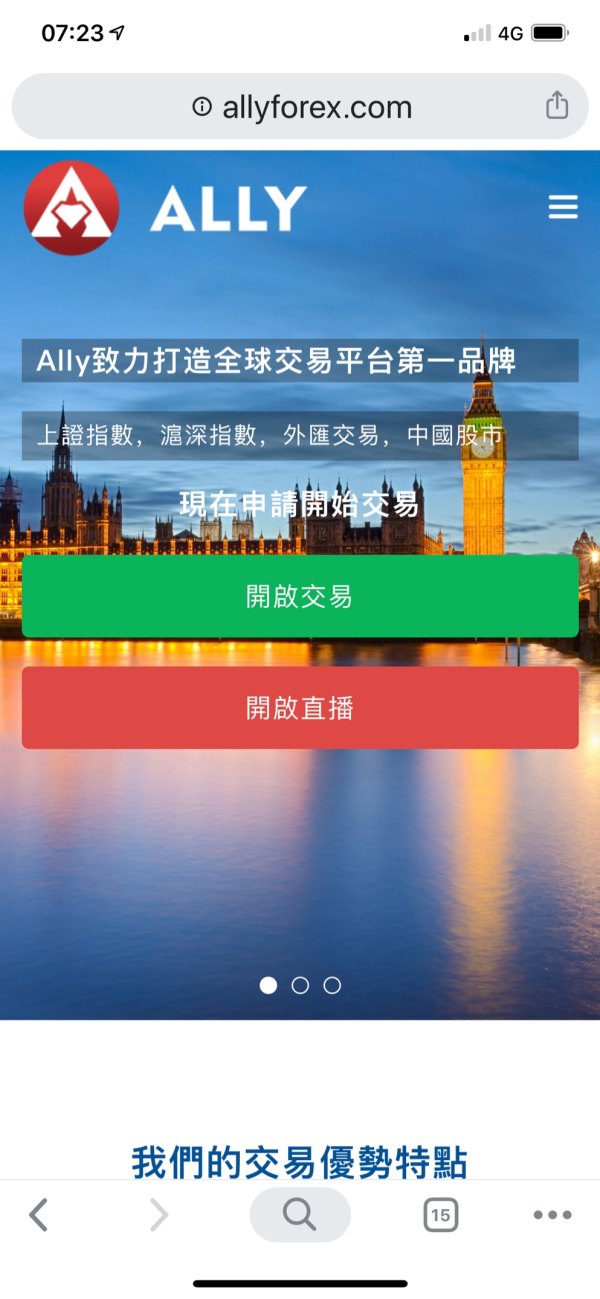Share this page from the address bar
This screenshot has height=1299, width=600.
557,106
